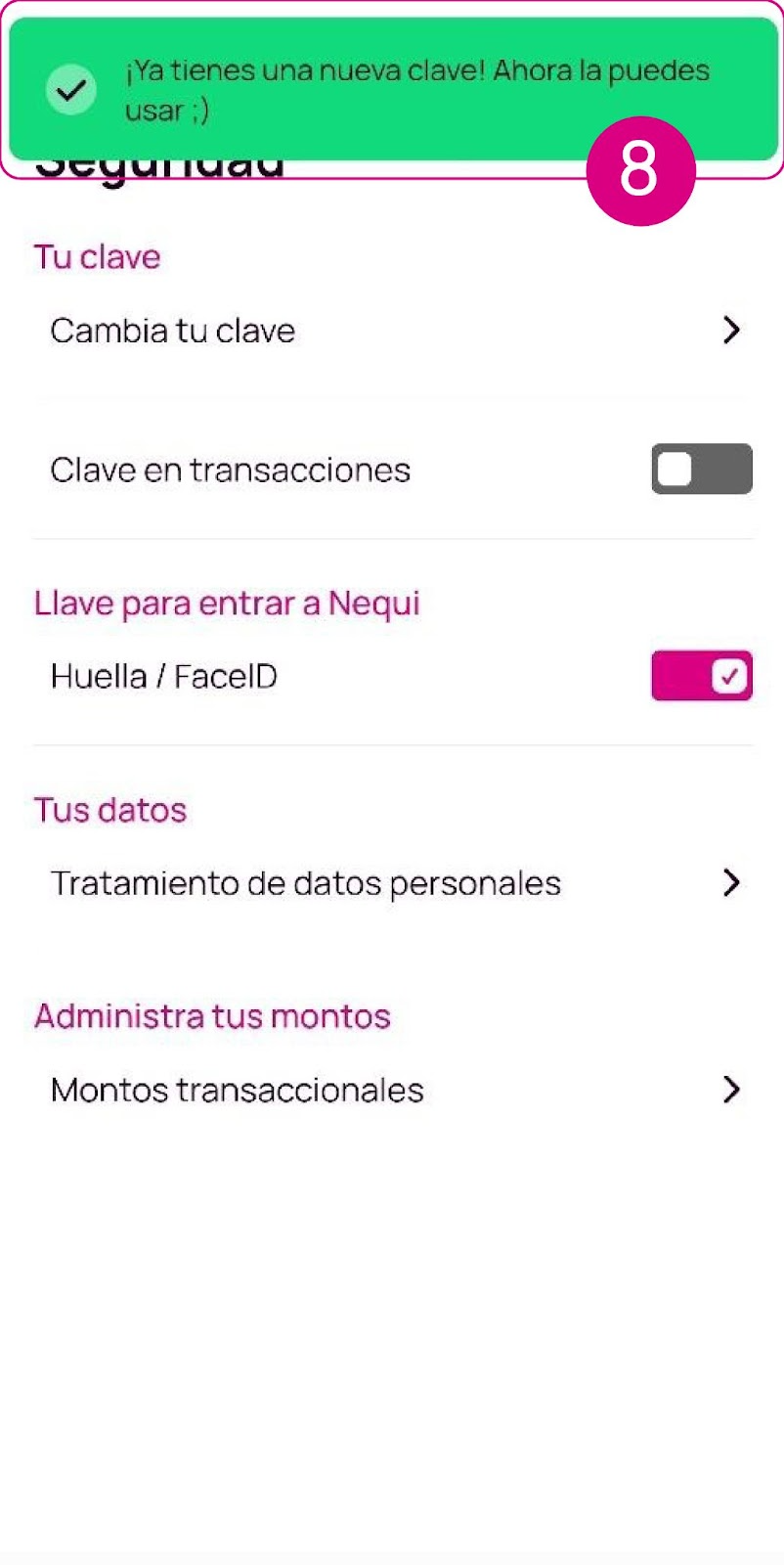784x1565 pixels.
Task: Tap the Administra tus montos heading
Action: (x=212, y=1017)
